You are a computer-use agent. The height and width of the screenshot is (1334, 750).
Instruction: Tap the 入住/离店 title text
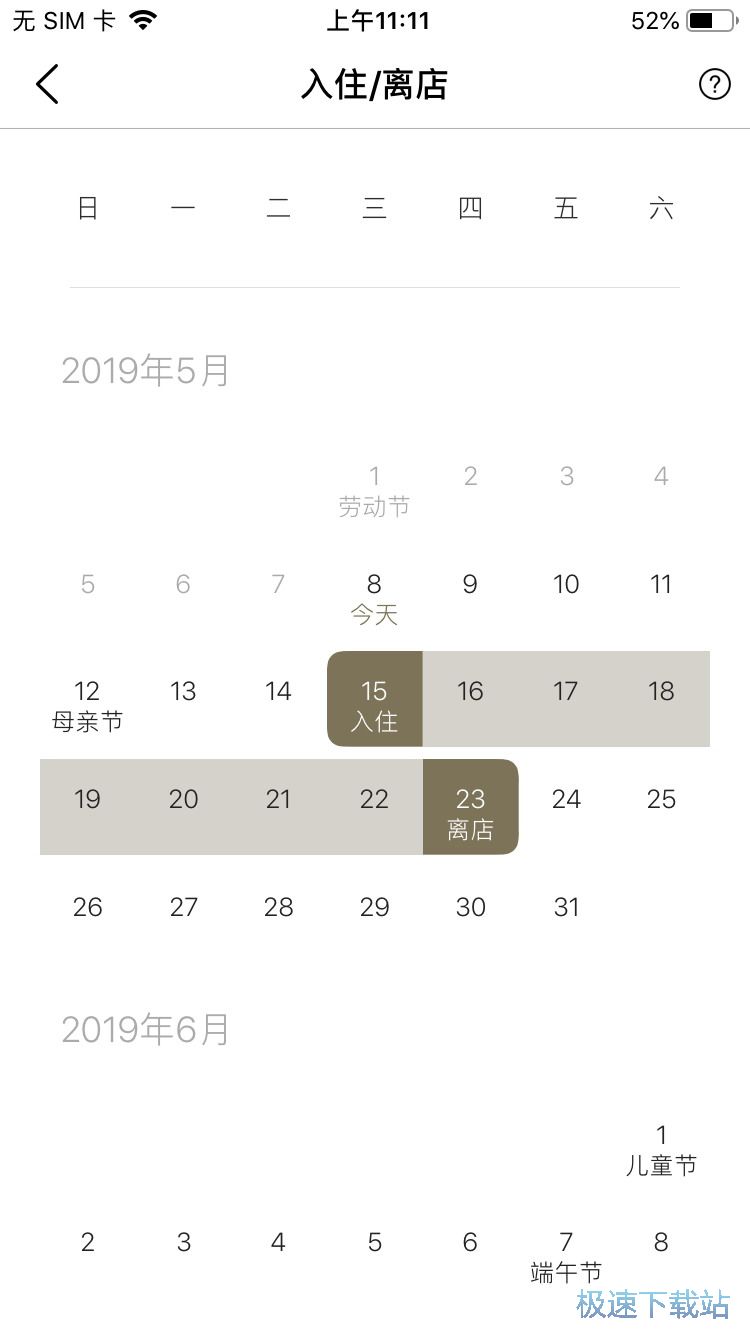coord(374,85)
